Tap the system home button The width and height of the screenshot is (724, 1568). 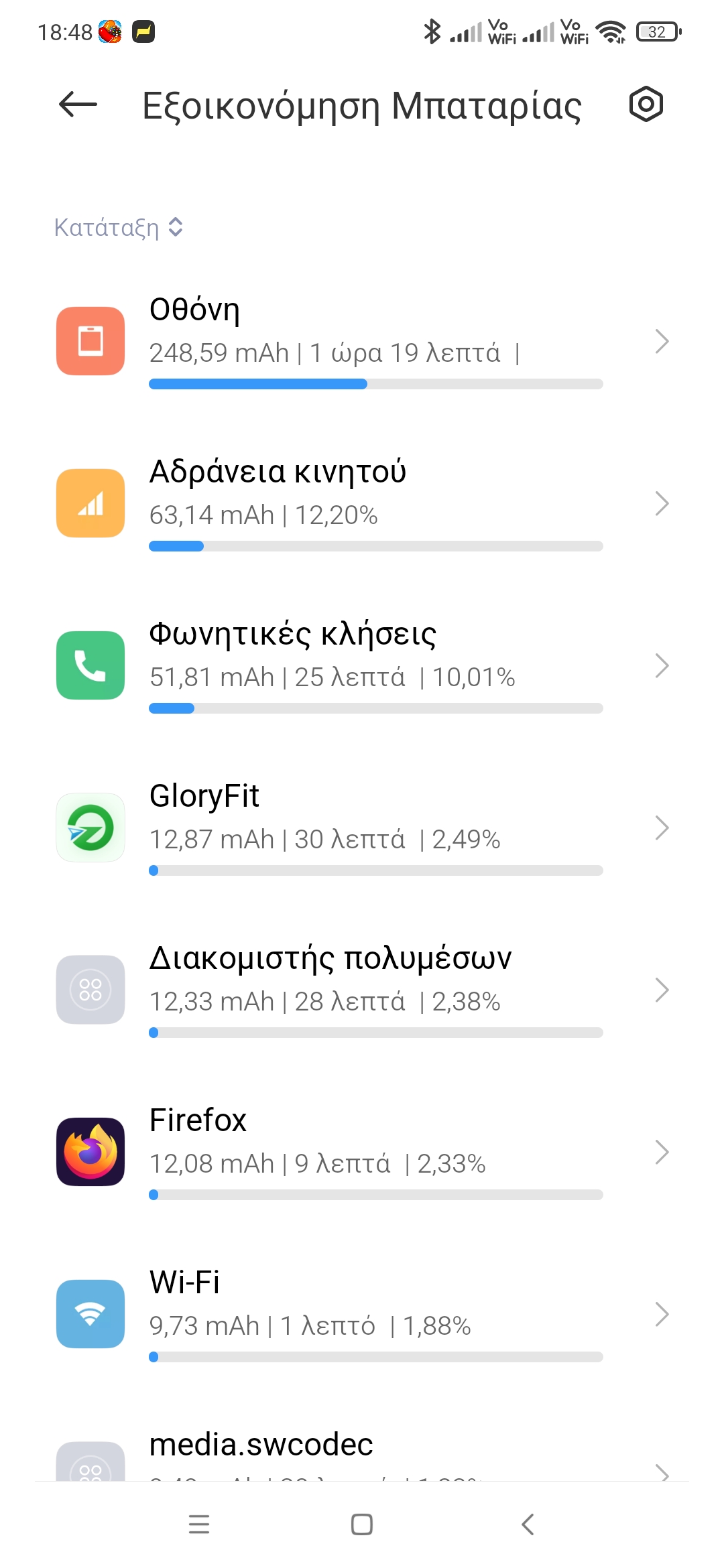coord(362,1524)
